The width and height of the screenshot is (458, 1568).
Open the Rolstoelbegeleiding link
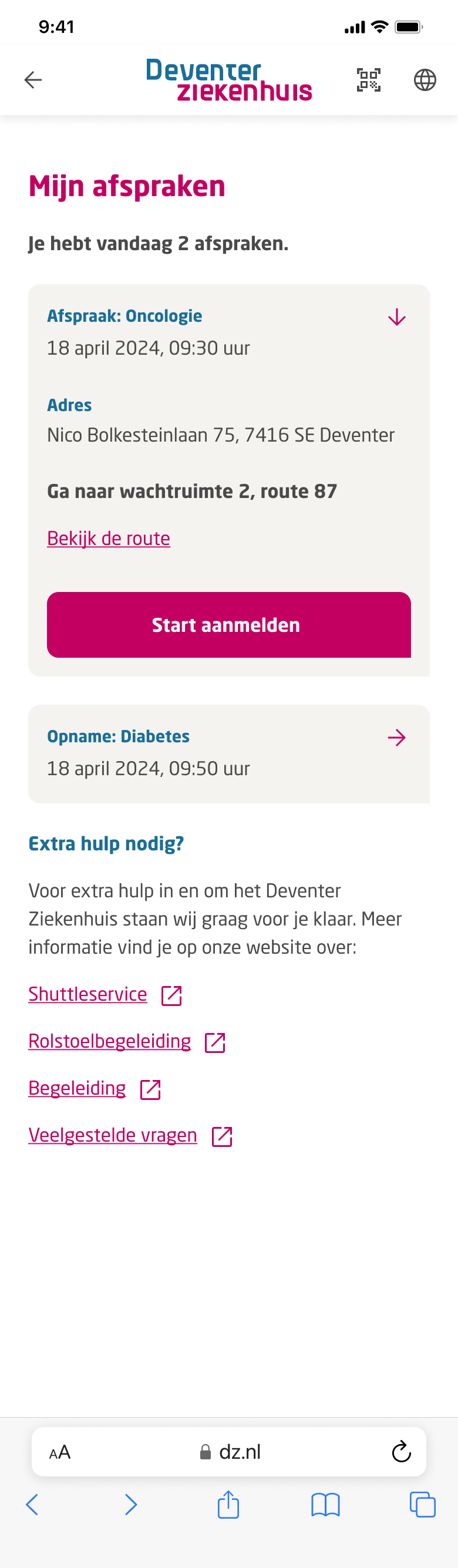[x=109, y=1041]
